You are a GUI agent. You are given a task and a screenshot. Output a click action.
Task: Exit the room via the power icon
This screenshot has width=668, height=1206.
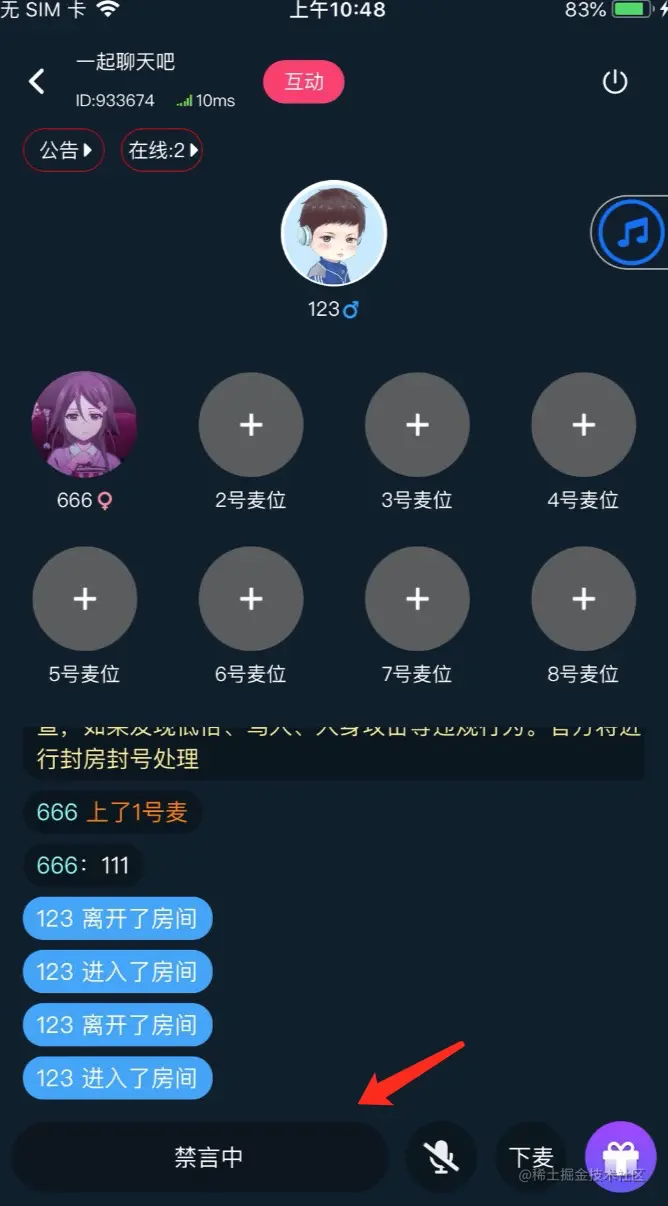(x=615, y=82)
